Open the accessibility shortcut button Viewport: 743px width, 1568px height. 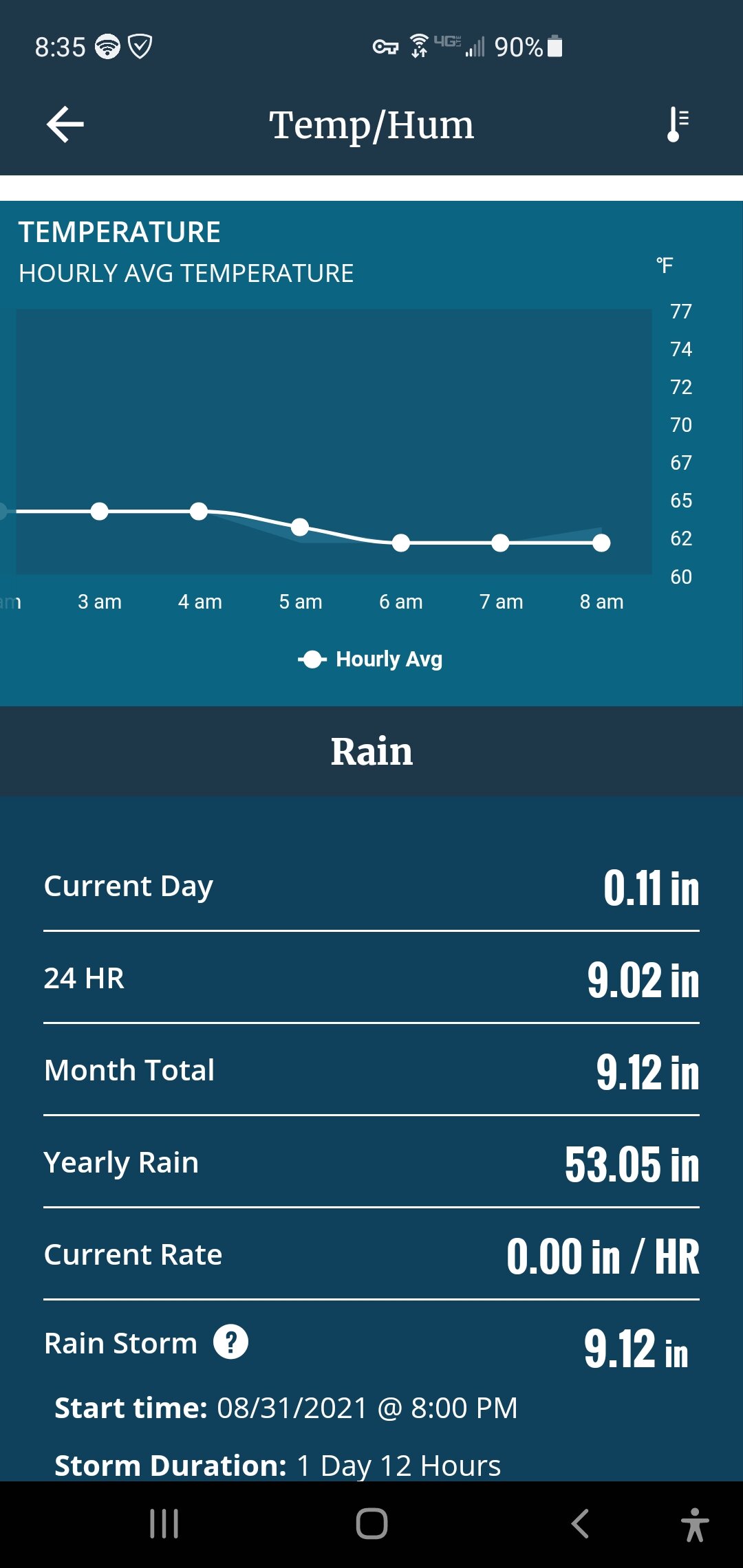[695, 1524]
